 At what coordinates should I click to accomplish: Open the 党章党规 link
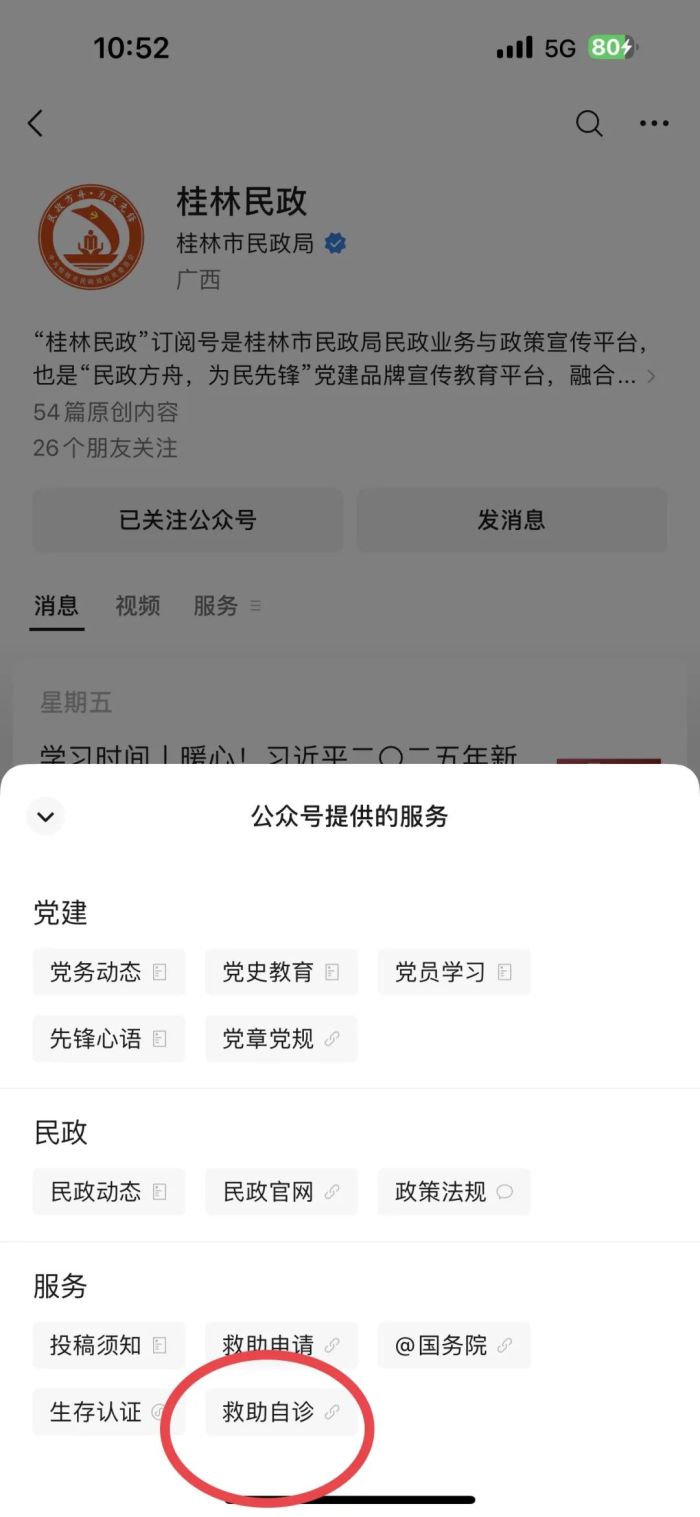(x=281, y=1039)
